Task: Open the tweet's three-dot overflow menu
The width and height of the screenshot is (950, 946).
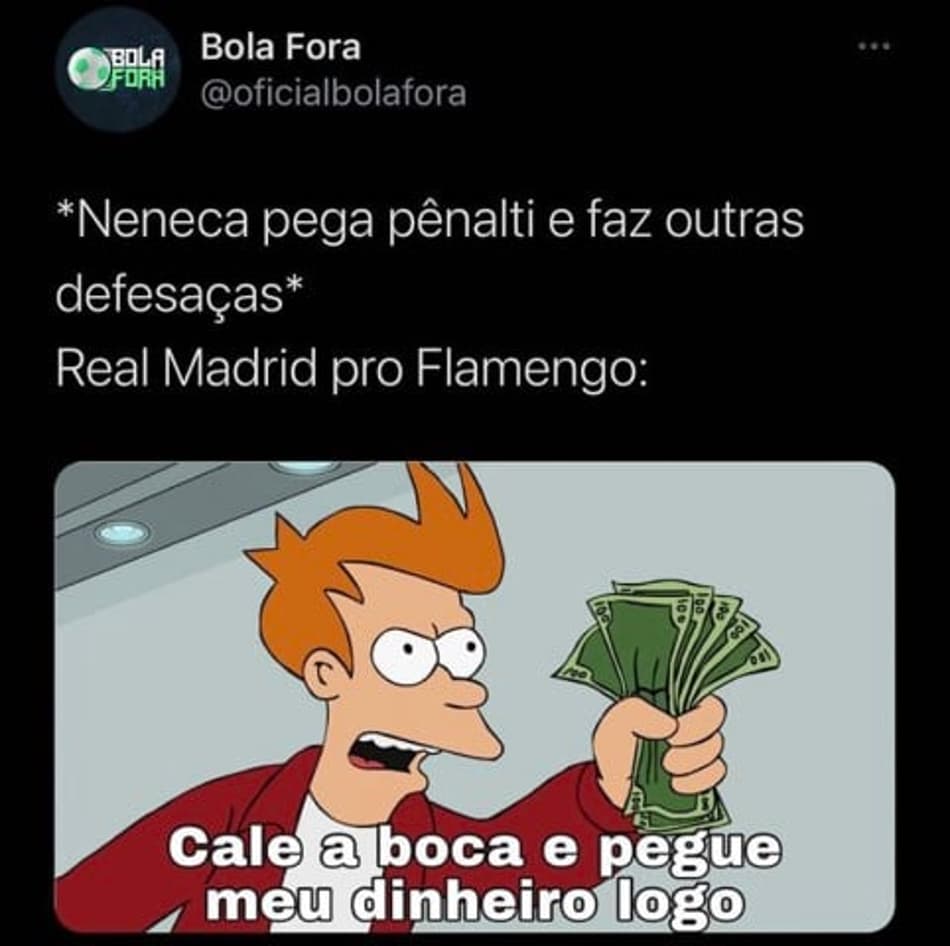Action: tap(873, 46)
